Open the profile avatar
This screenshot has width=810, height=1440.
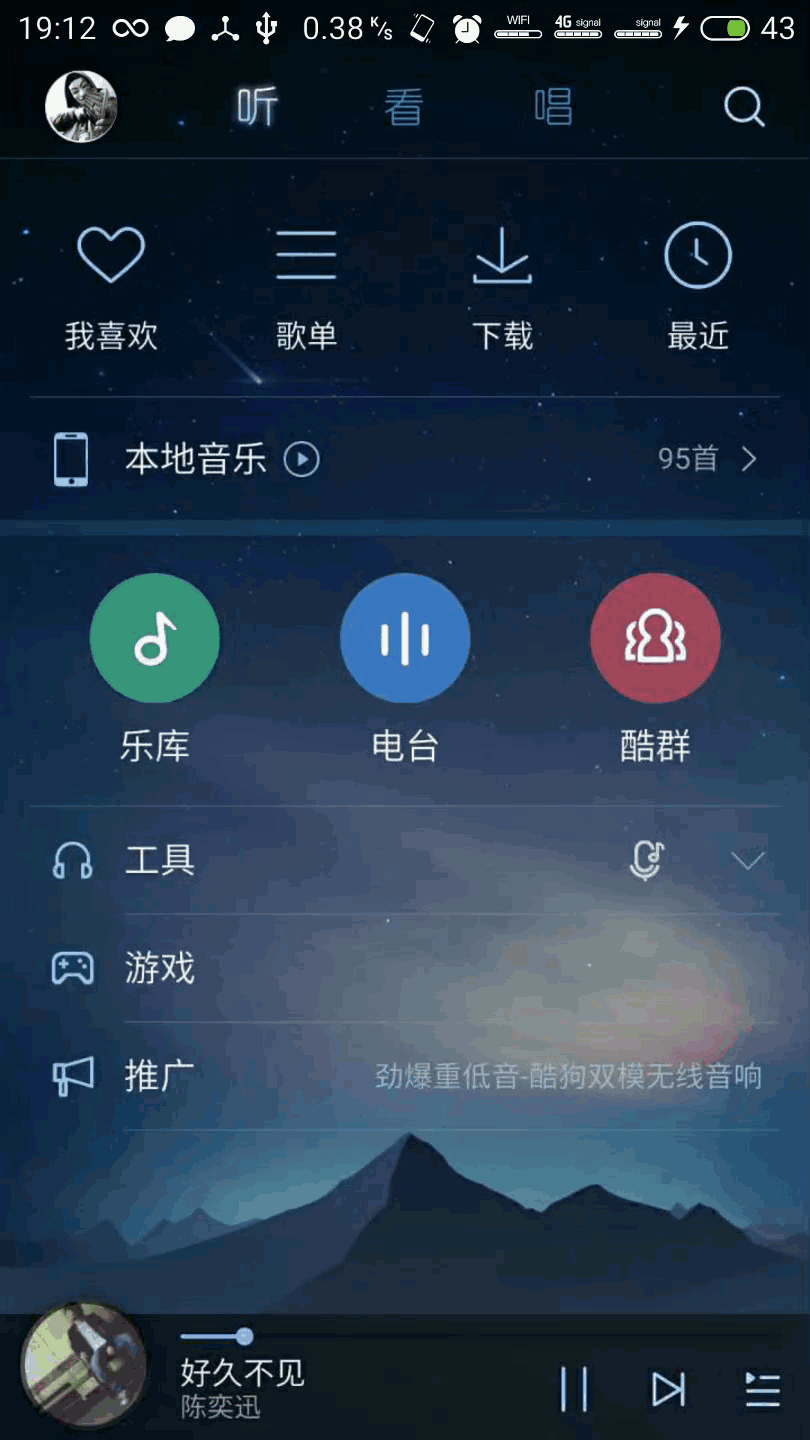click(81, 106)
